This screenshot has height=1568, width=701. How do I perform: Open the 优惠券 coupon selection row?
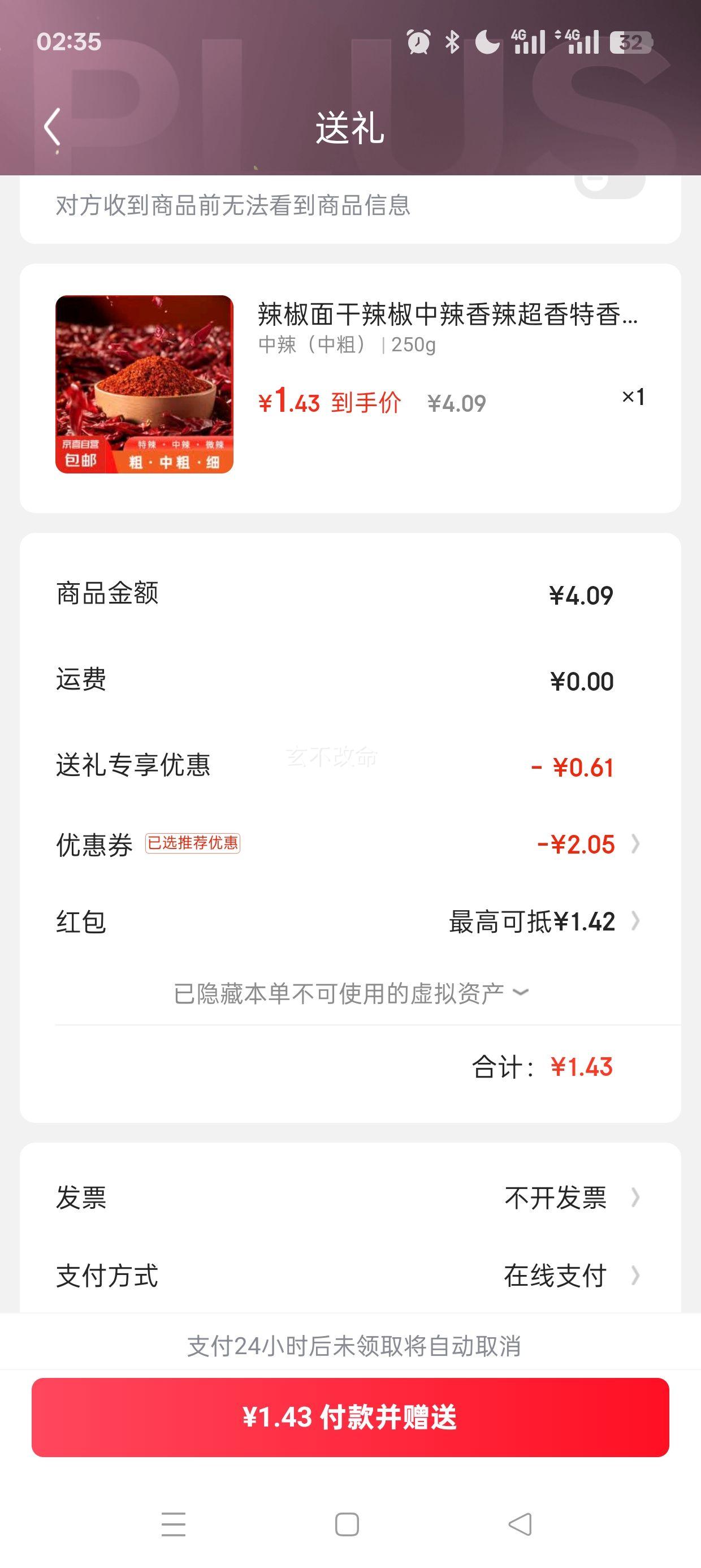click(350, 845)
